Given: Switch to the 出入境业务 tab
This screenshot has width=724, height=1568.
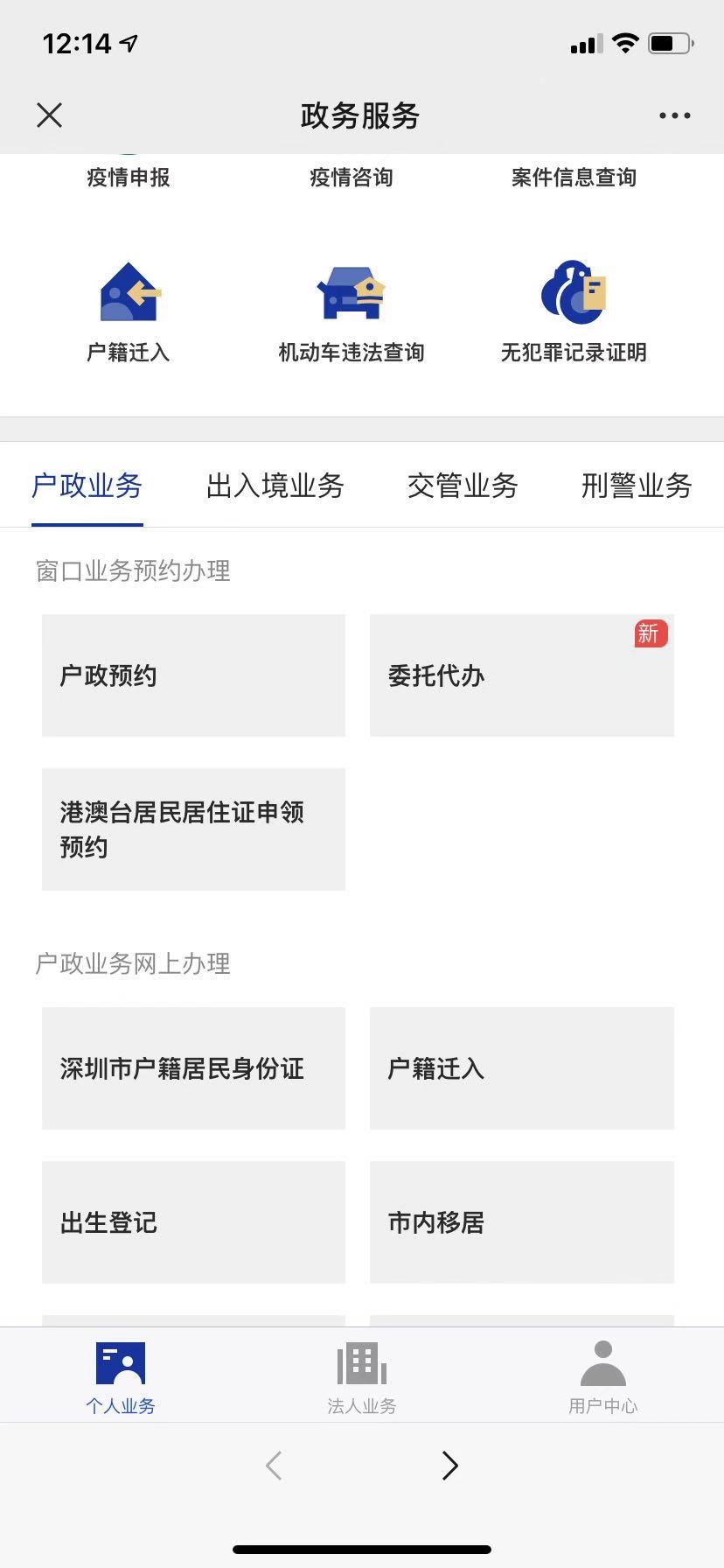Looking at the screenshot, I should pyautogui.click(x=275, y=486).
